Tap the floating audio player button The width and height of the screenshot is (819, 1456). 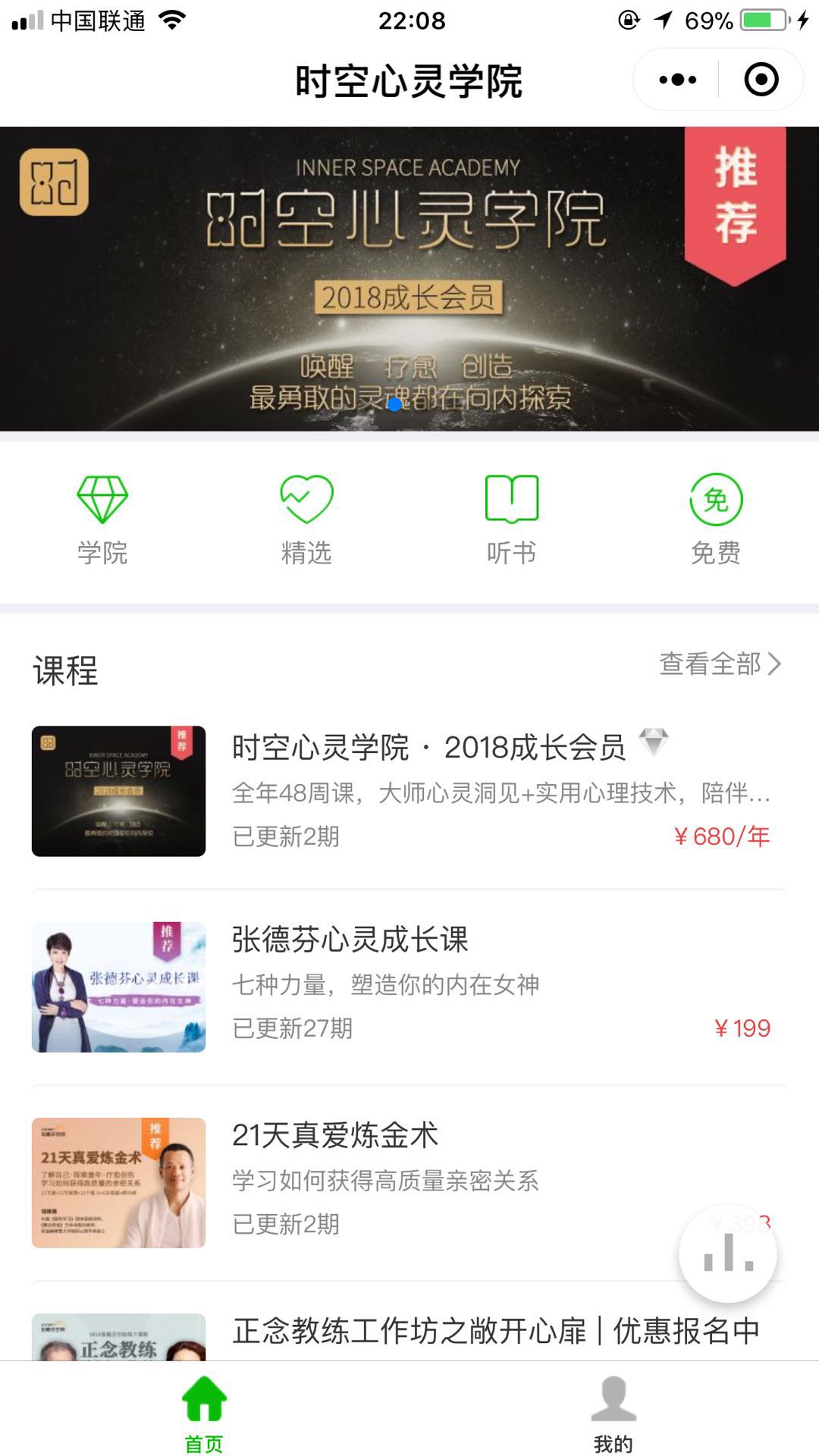pos(728,1254)
